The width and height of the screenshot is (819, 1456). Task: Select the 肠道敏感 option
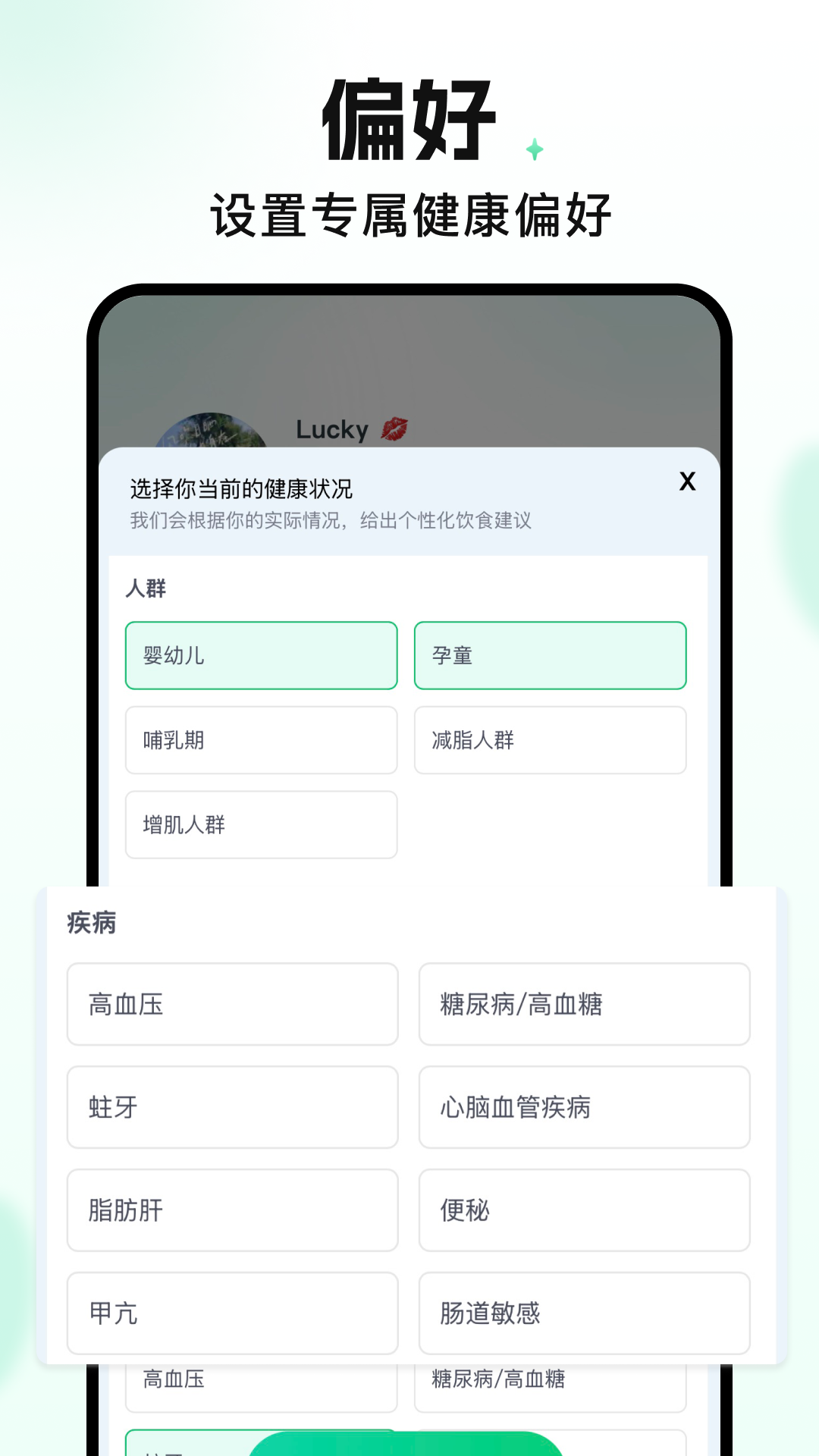pyautogui.click(x=584, y=1314)
